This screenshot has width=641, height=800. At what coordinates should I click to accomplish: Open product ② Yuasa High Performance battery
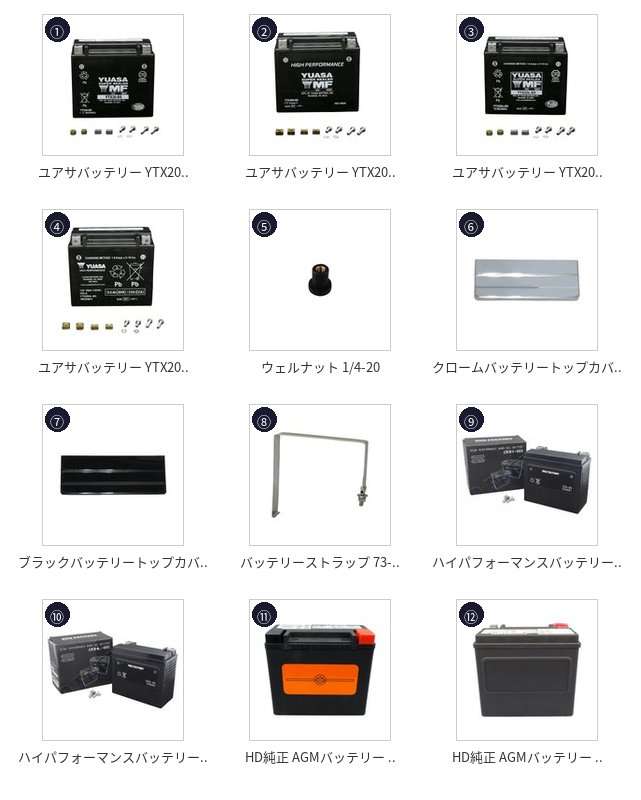[320, 85]
